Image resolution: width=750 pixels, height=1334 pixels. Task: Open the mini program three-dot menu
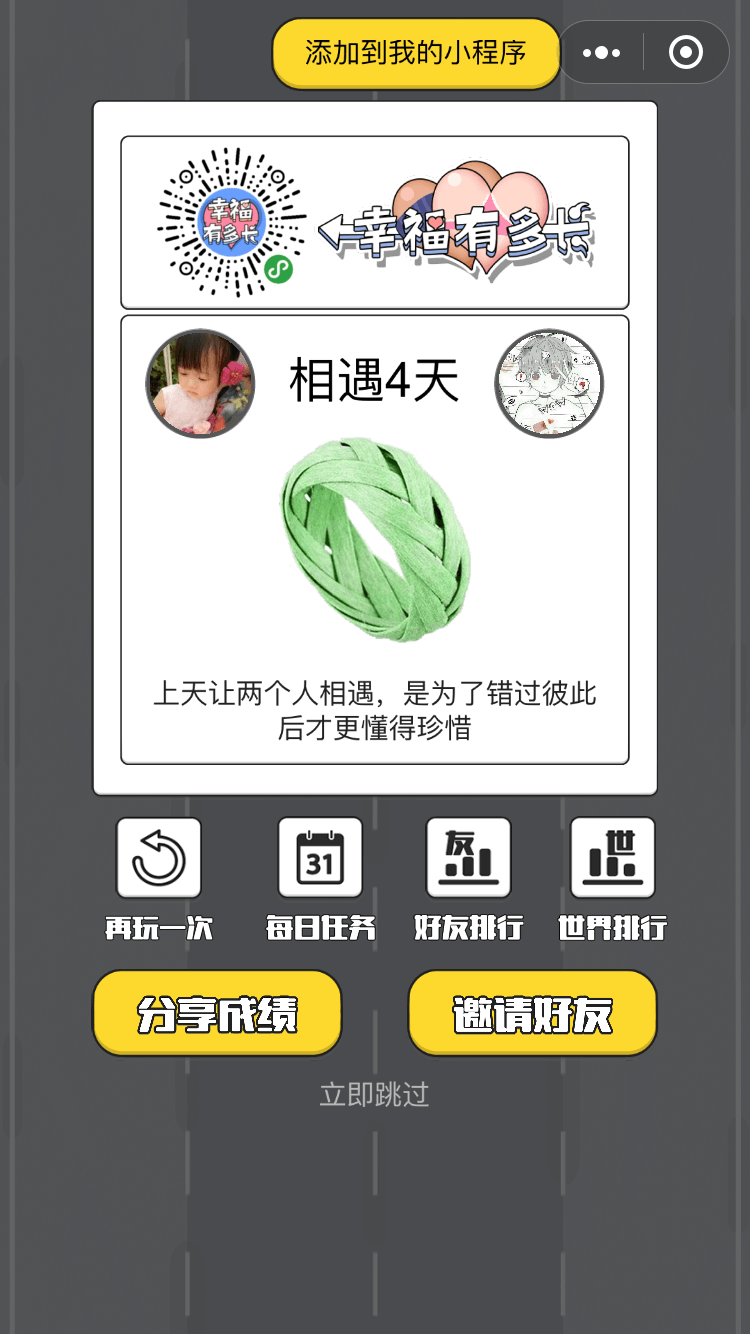click(601, 53)
